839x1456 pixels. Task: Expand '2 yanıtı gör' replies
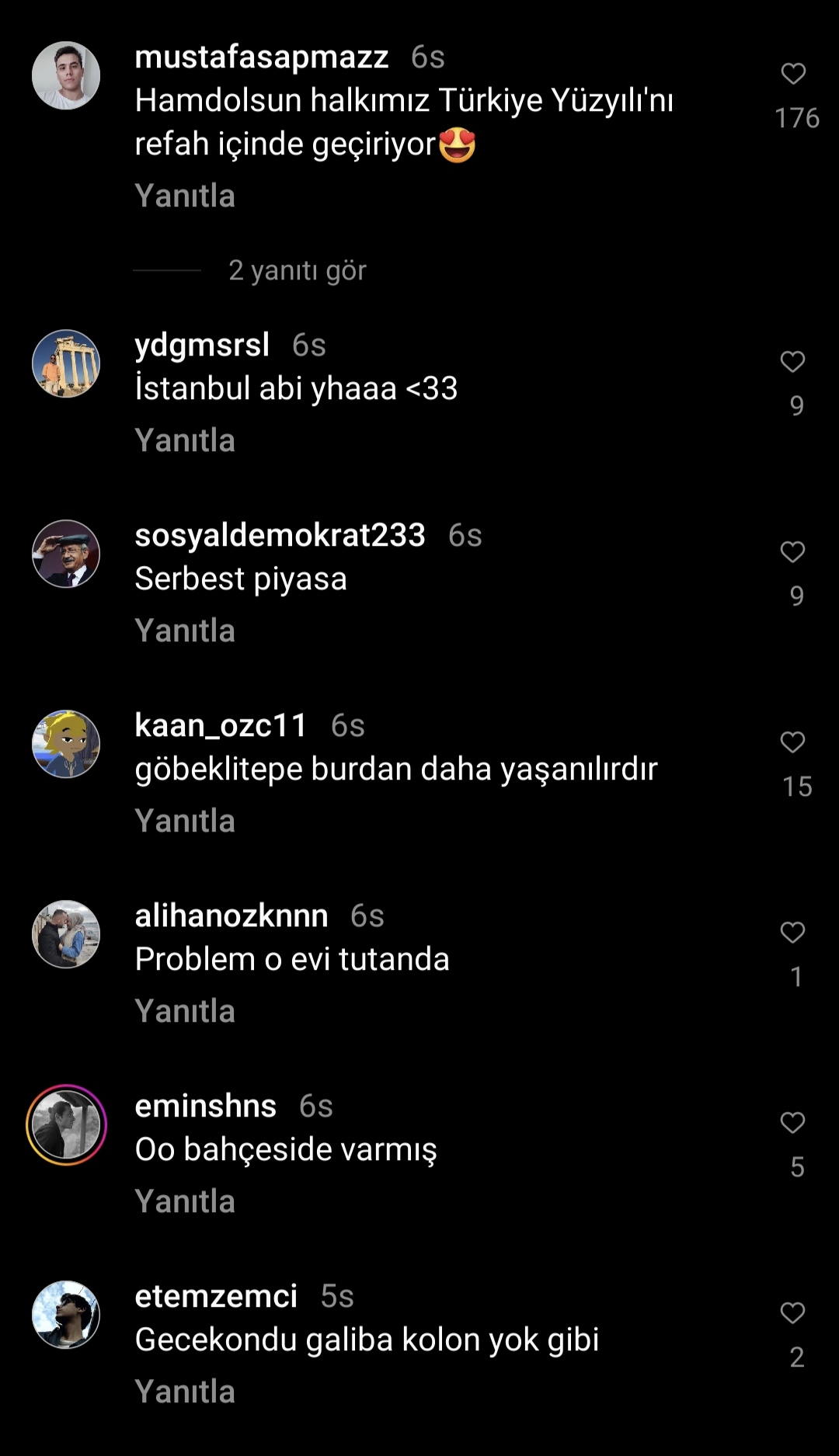pyautogui.click(x=297, y=270)
